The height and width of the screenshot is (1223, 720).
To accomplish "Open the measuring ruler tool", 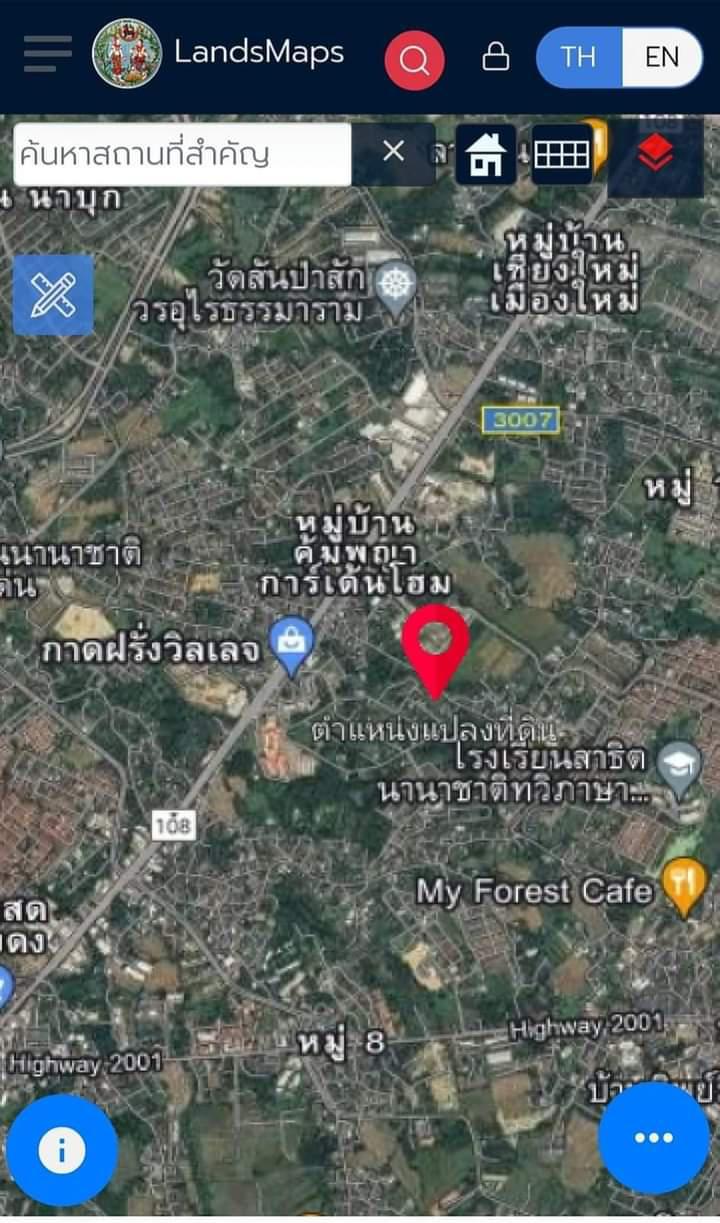I will click(x=53, y=295).
